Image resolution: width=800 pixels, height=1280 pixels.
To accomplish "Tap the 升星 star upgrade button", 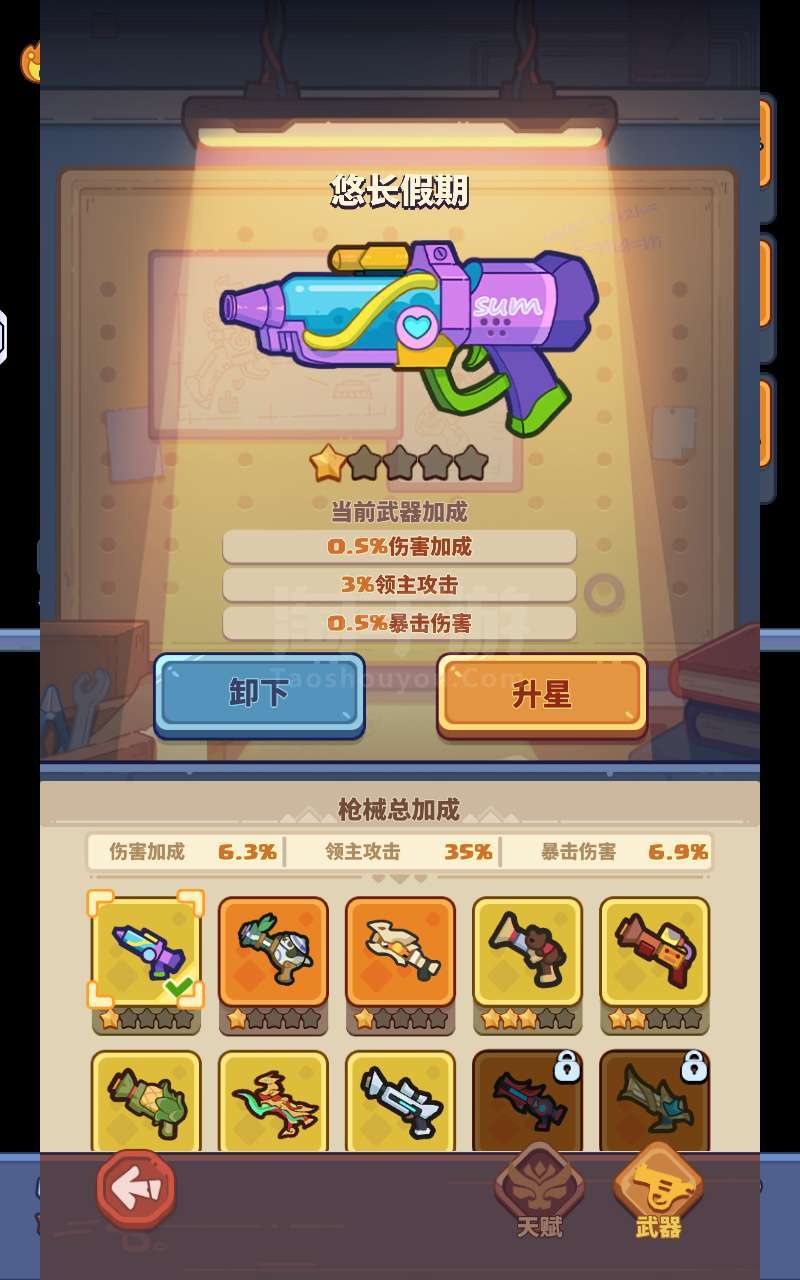I will tap(542, 695).
